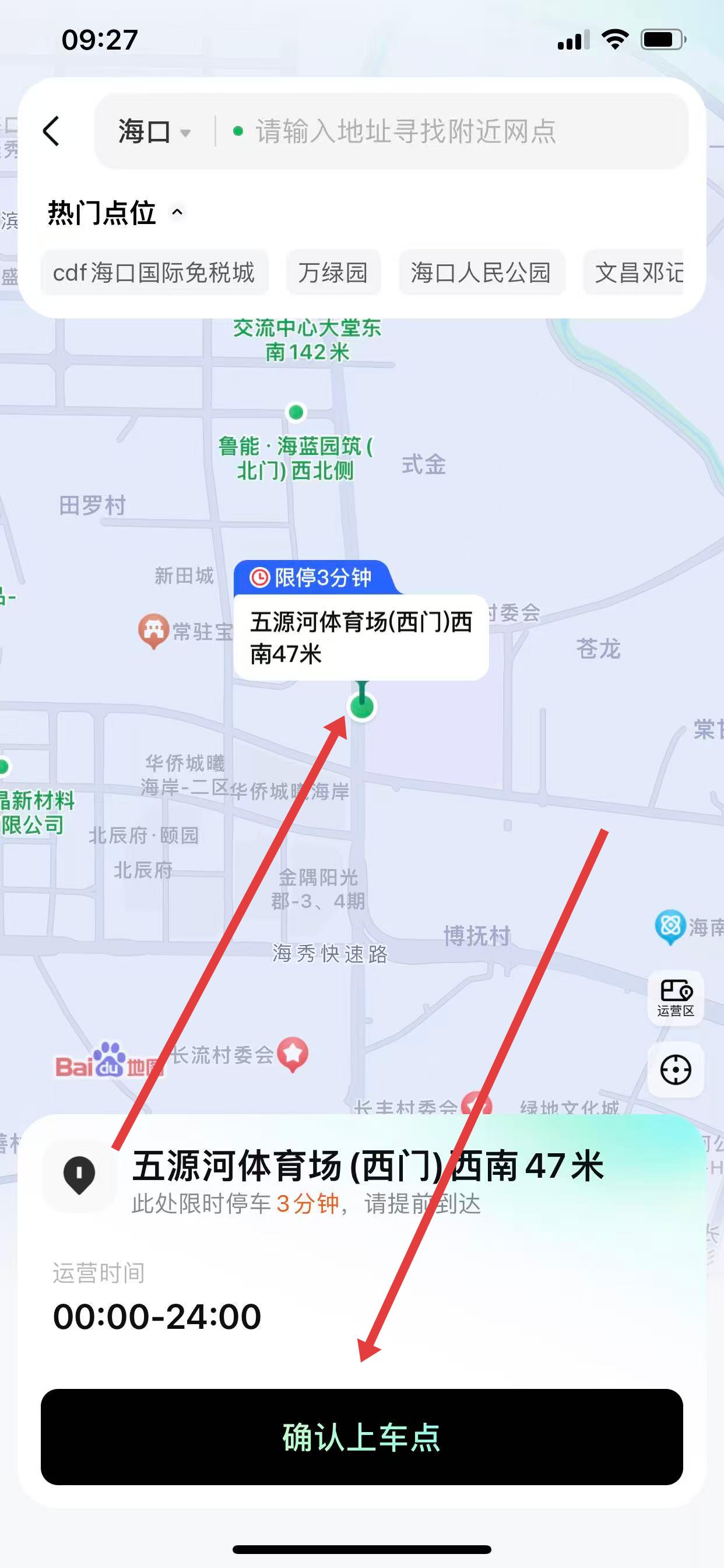
Task: Choose the 海口人民公园 chip
Action: 481,272
